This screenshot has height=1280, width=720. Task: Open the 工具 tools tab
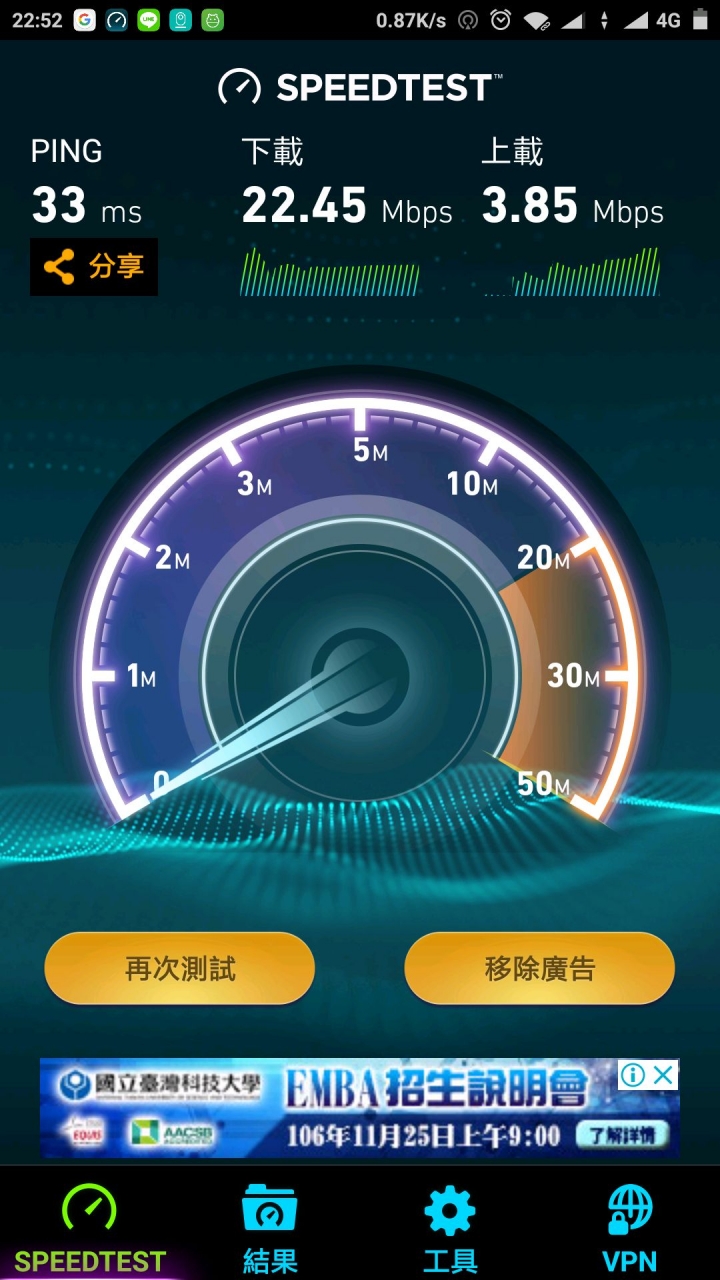point(450,1226)
